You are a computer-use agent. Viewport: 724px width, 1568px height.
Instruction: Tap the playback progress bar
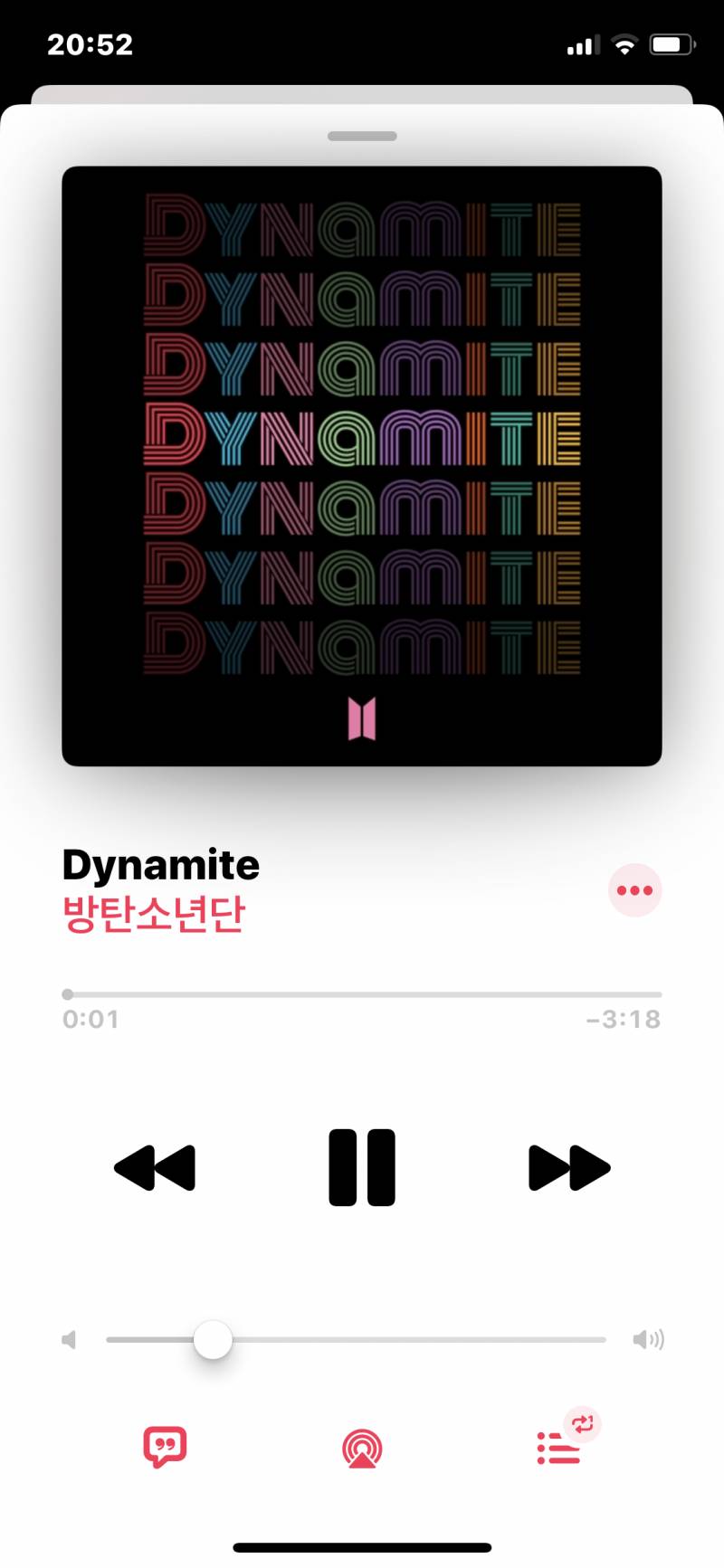click(362, 994)
